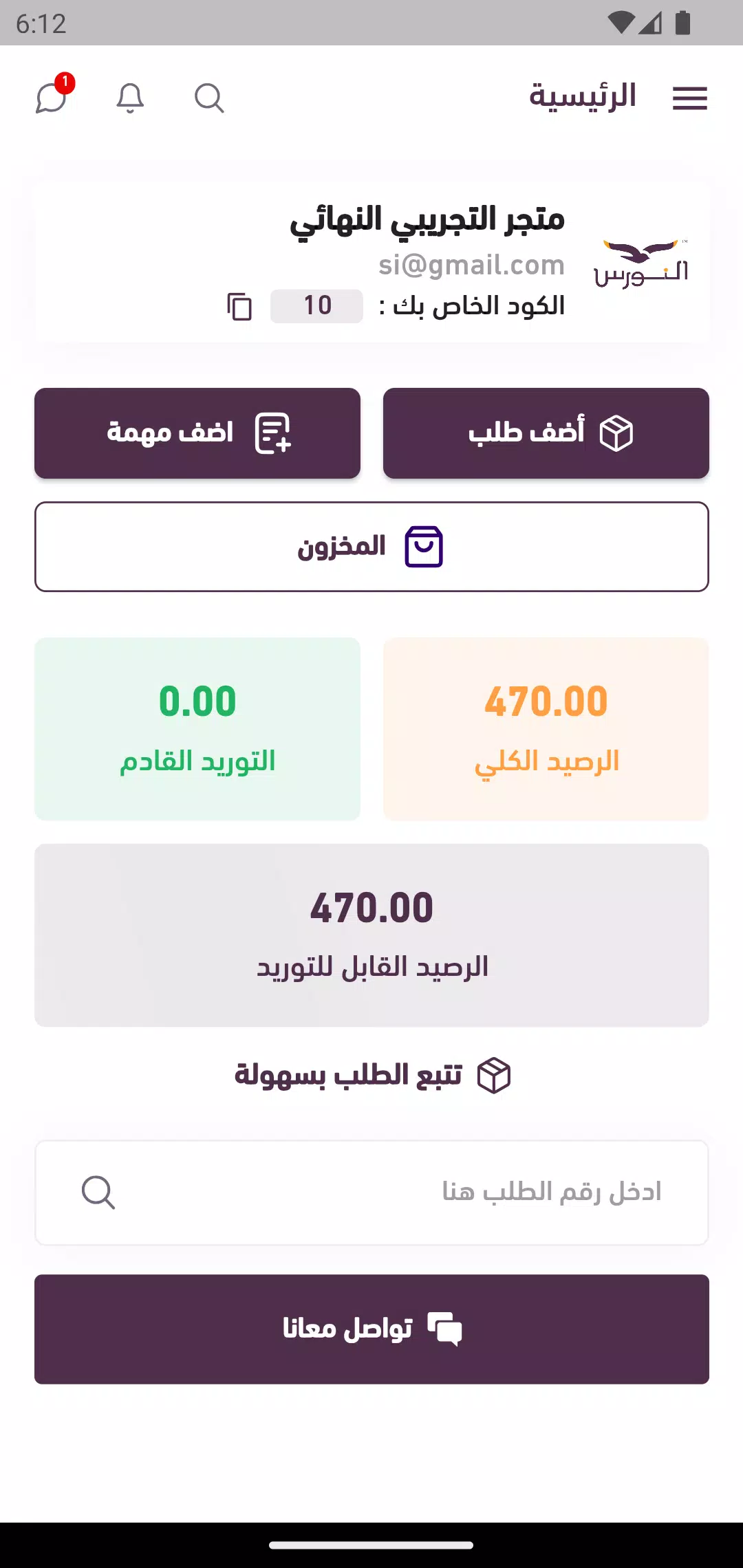This screenshot has height=1568, width=743.
Task: Open the search icon in top bar
Action: pos(209,98)
